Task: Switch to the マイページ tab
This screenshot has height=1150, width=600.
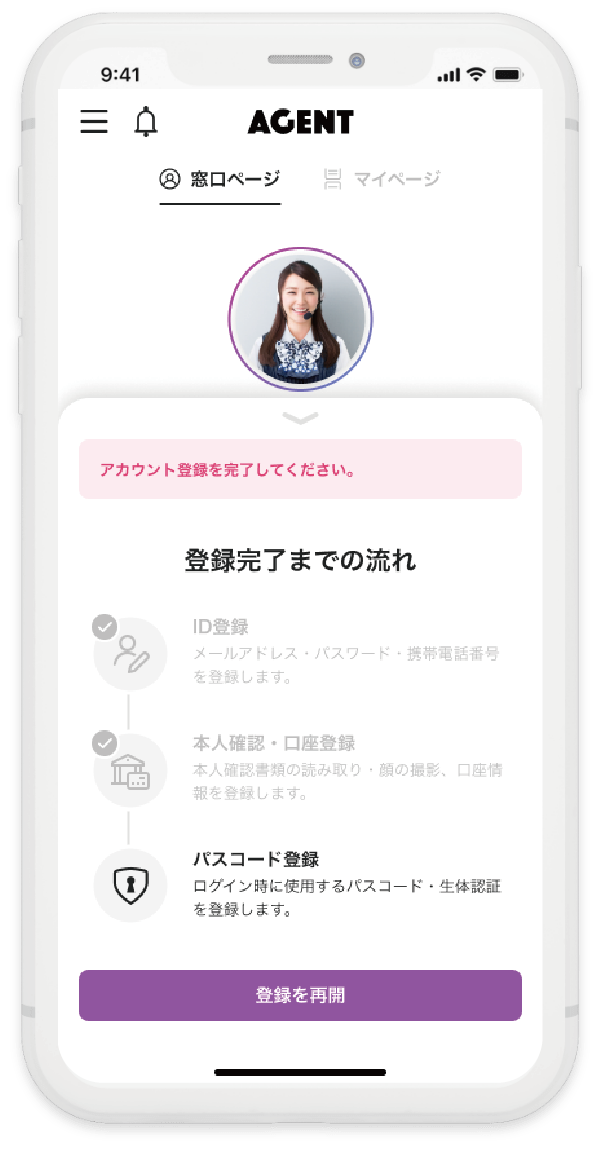Action: click(381, 180)
